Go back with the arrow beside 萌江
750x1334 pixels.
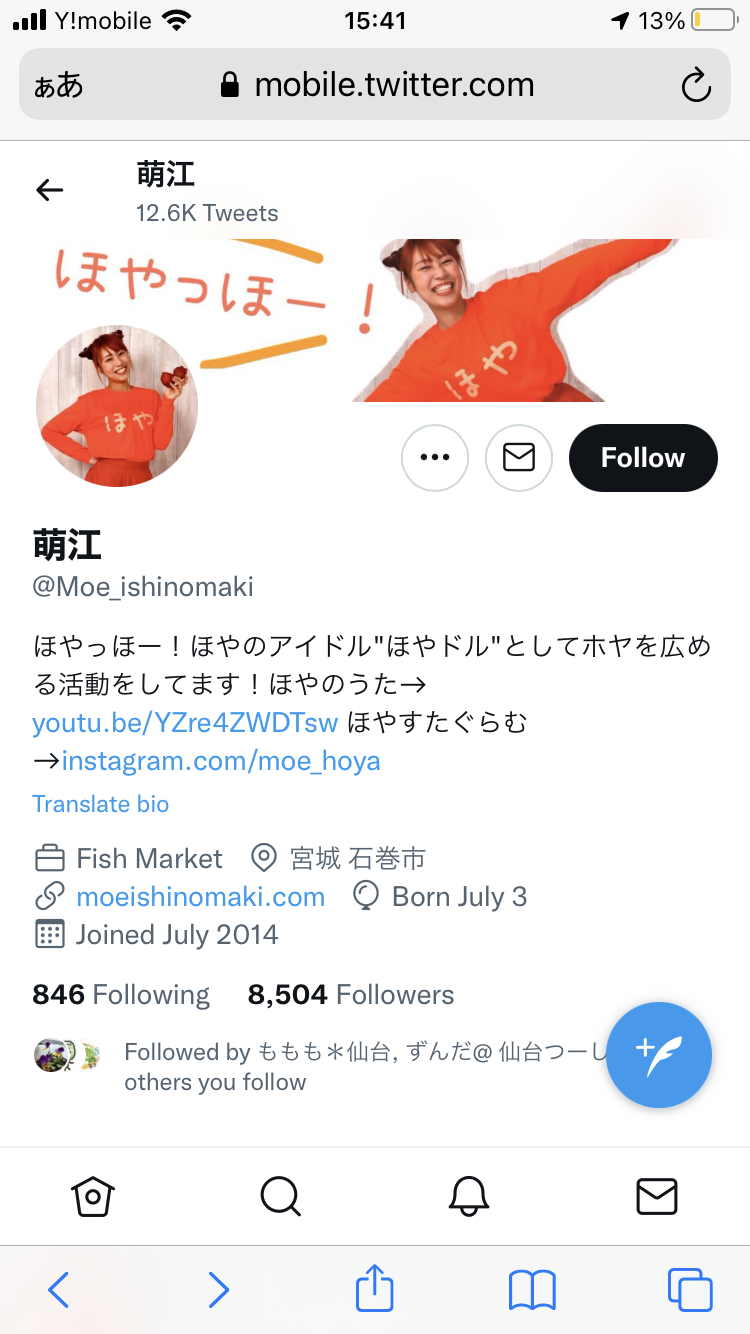[x=49, y=190]
